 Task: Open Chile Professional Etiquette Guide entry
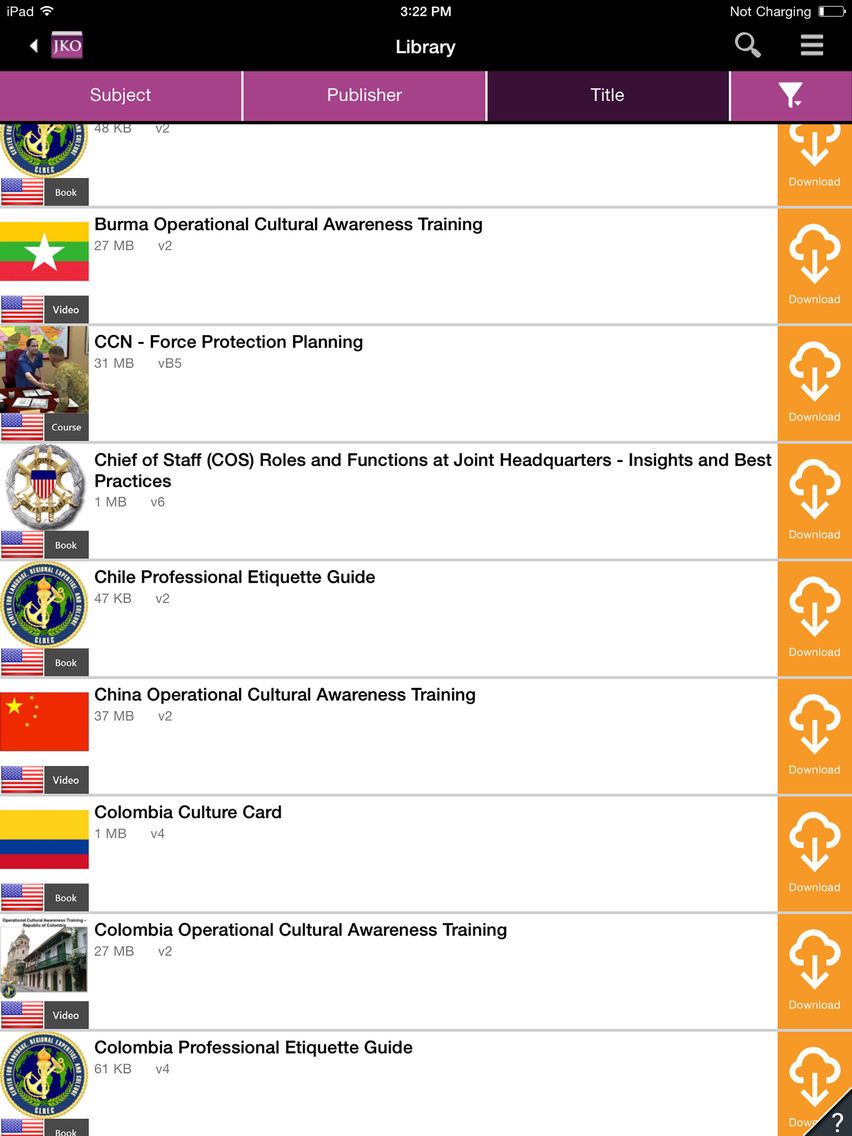pyautogui.click(x=235, y=578)
